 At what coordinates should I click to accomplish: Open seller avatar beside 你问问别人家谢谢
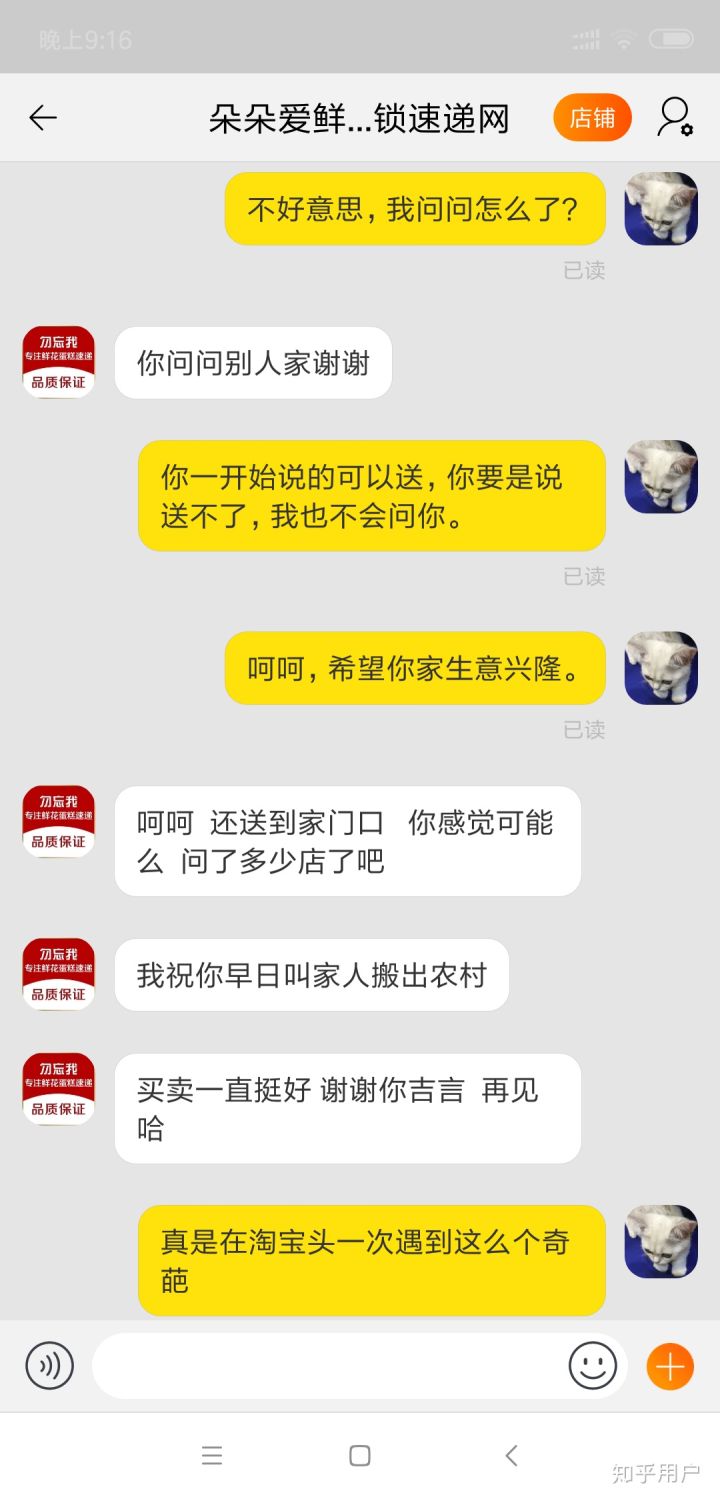[x=59, y=362]
